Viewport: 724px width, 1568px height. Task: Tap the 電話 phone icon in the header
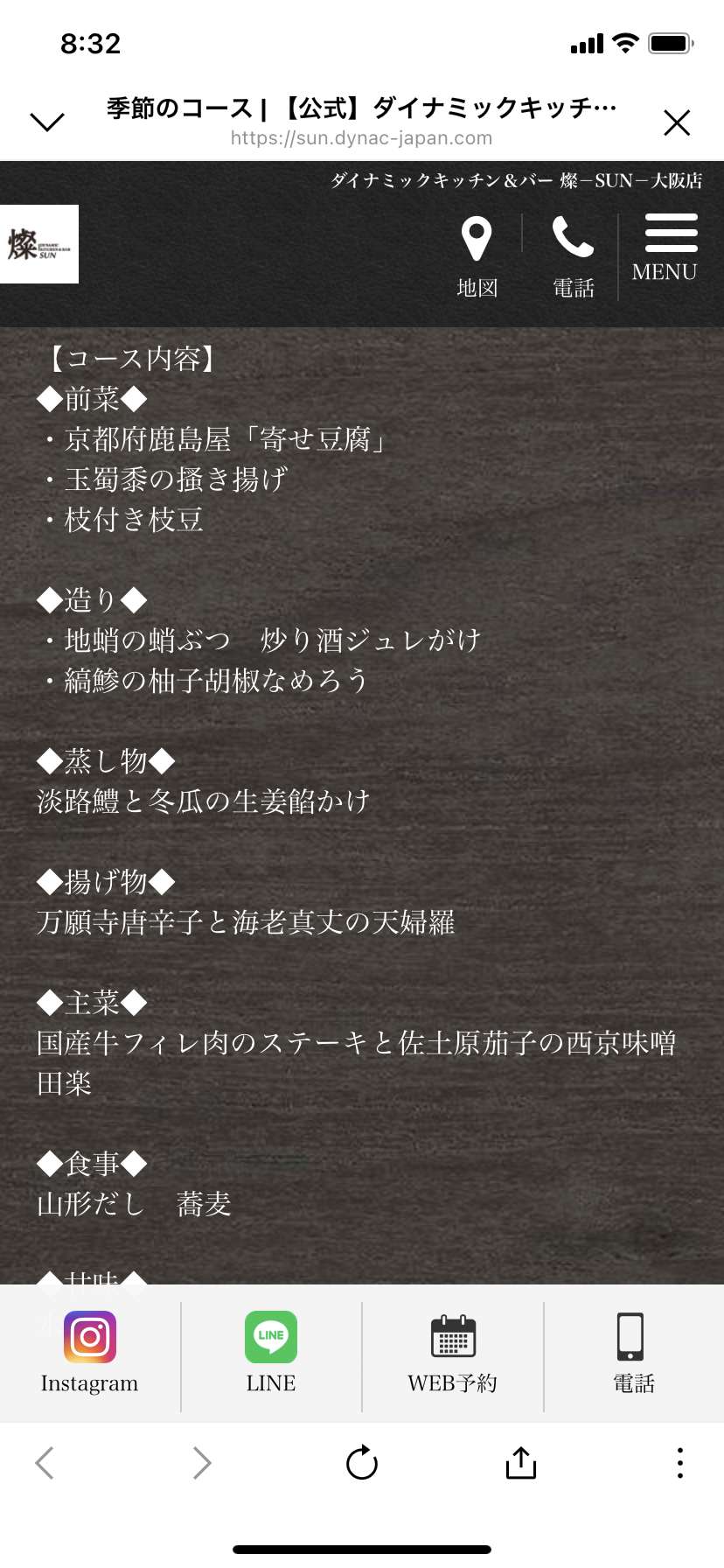point(573,257)
